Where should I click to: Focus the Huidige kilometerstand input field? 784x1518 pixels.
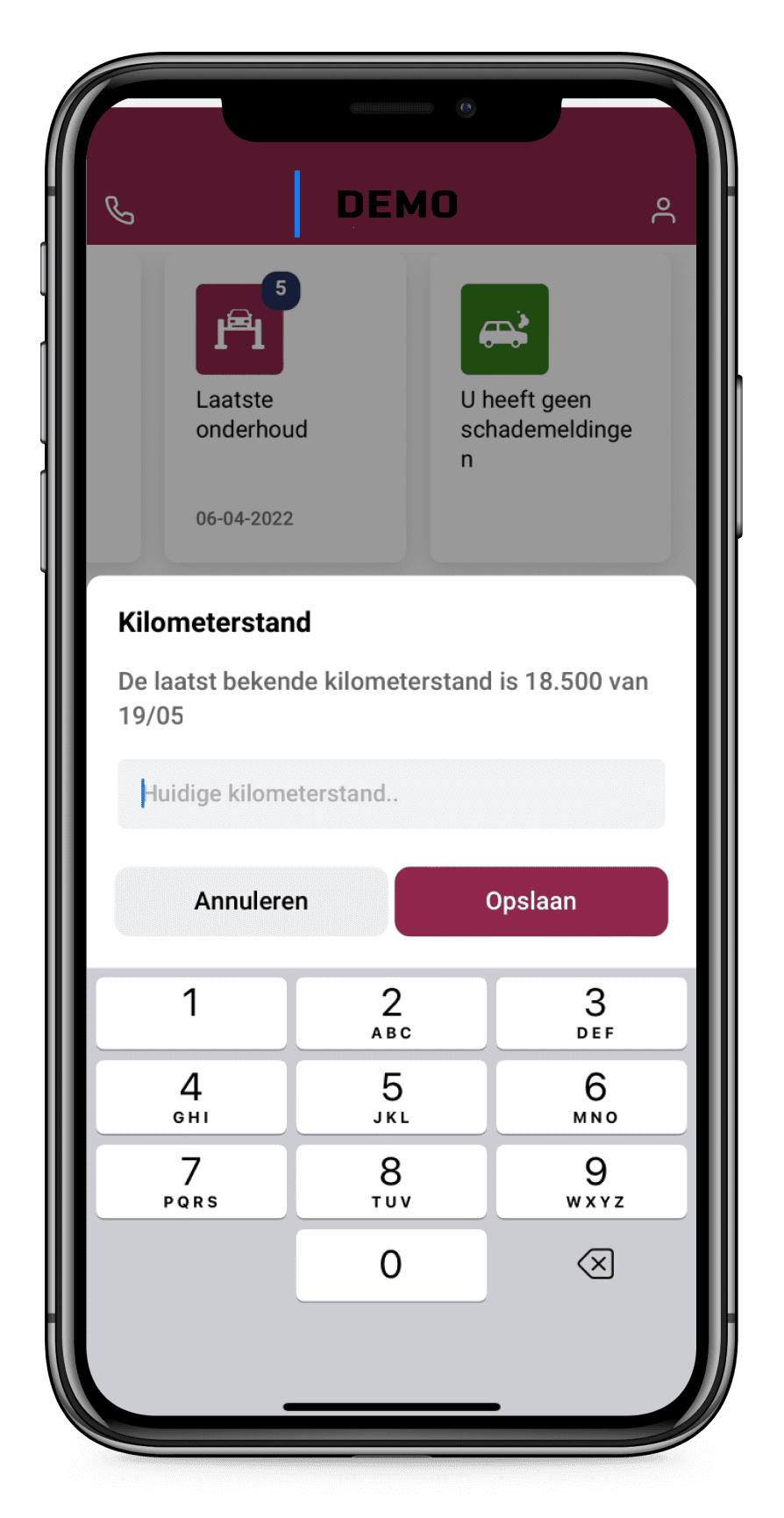click(x=391, y=793)
